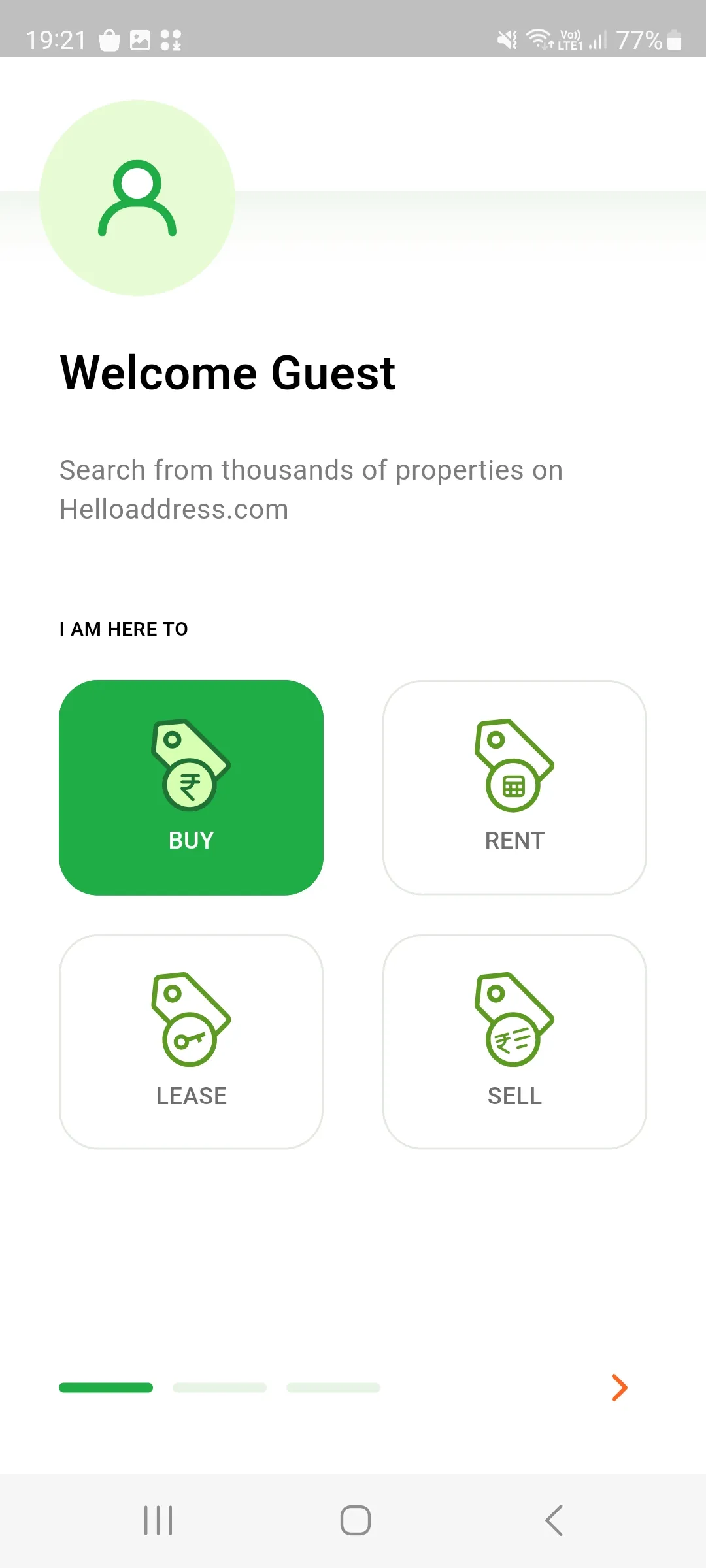Select the SELL option

click(514, 1041)
